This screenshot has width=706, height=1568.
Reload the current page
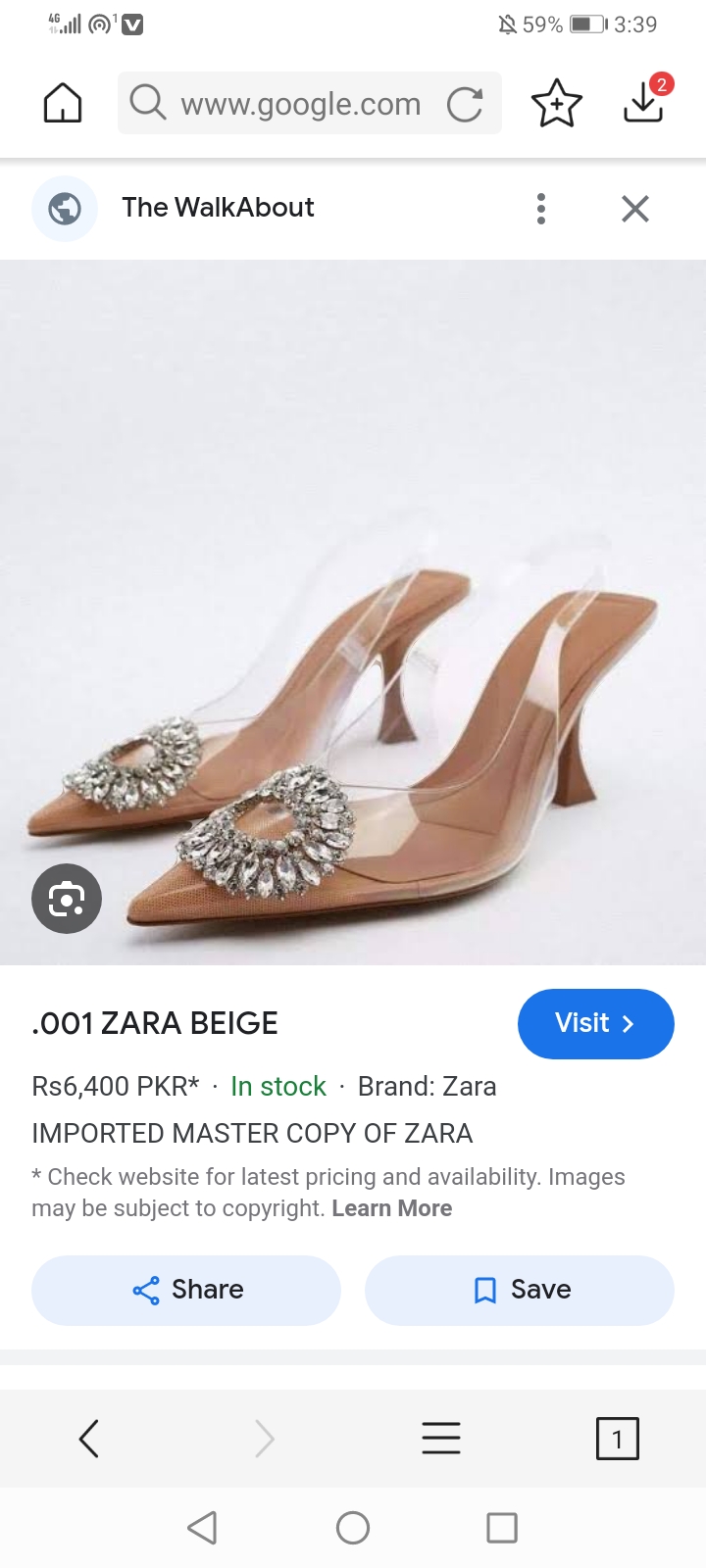click(x=465, y=104)
